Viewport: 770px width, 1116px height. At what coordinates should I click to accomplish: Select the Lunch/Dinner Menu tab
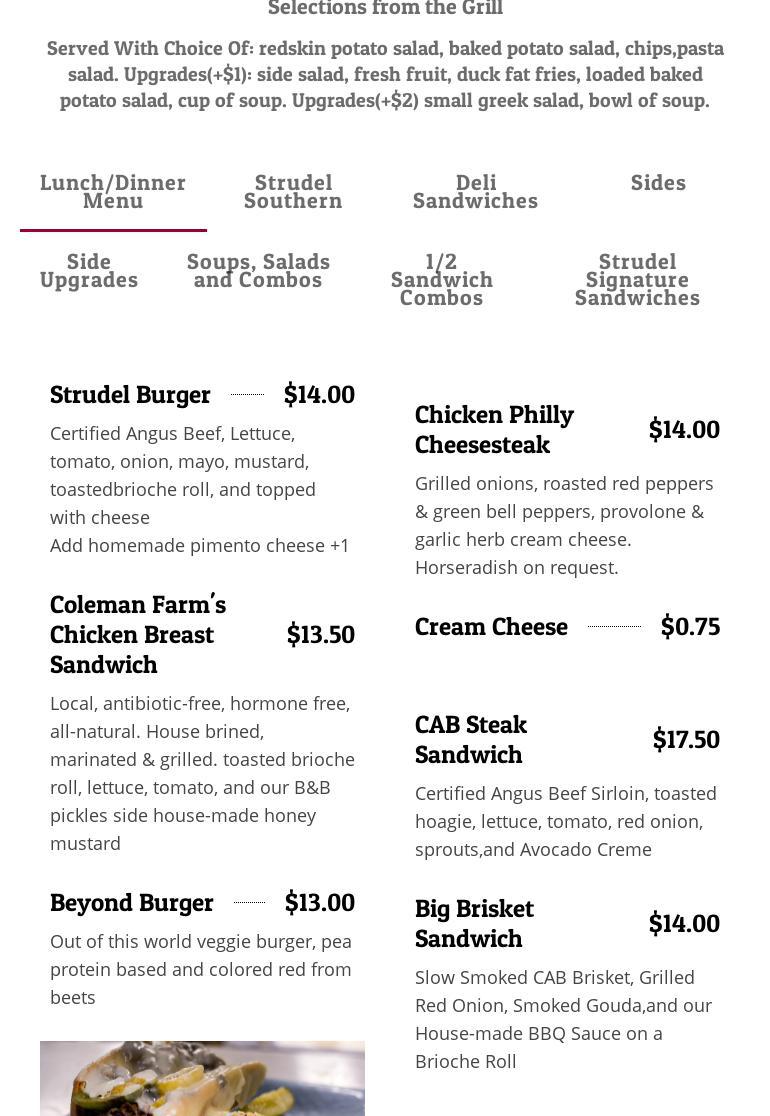tap(113, 191)
